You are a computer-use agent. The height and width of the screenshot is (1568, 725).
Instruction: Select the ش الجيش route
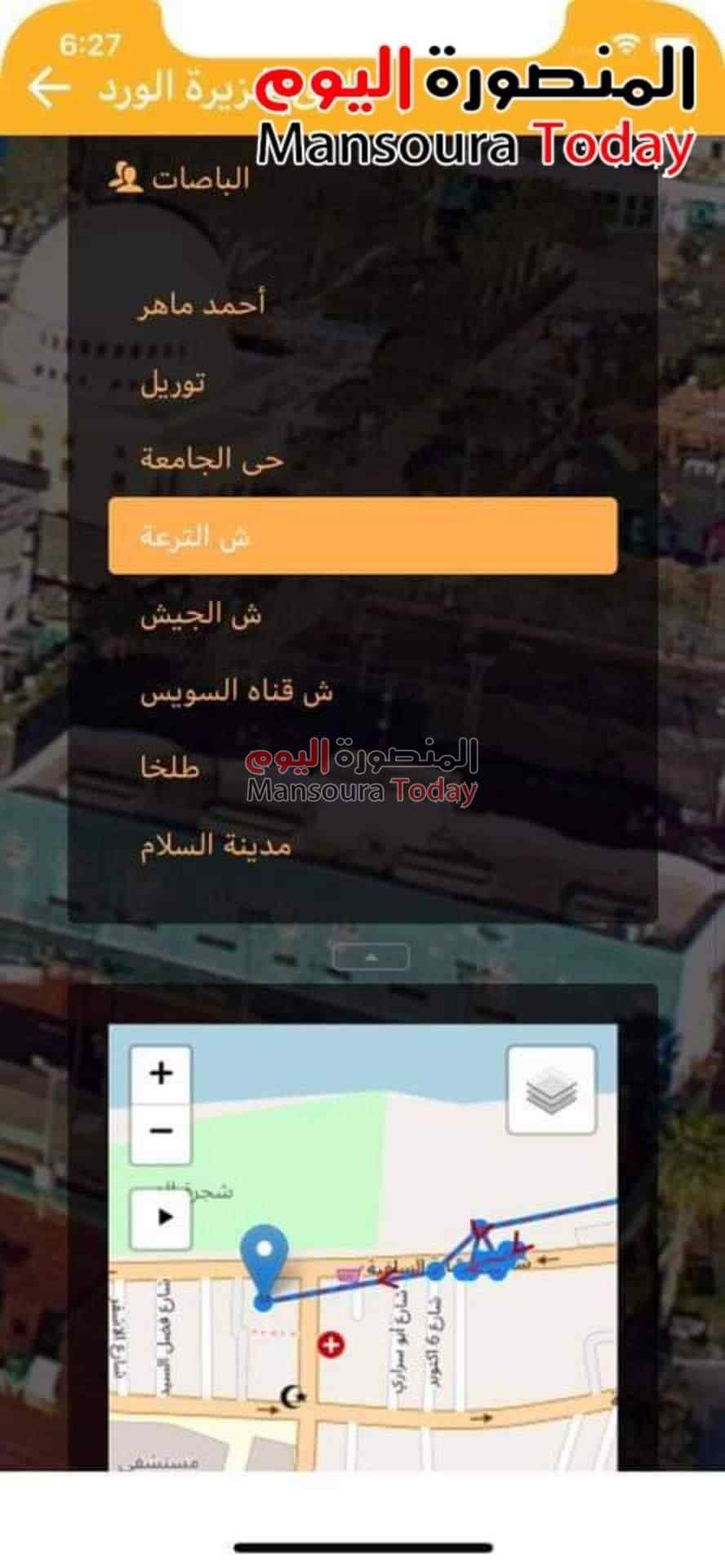(201, 614)
